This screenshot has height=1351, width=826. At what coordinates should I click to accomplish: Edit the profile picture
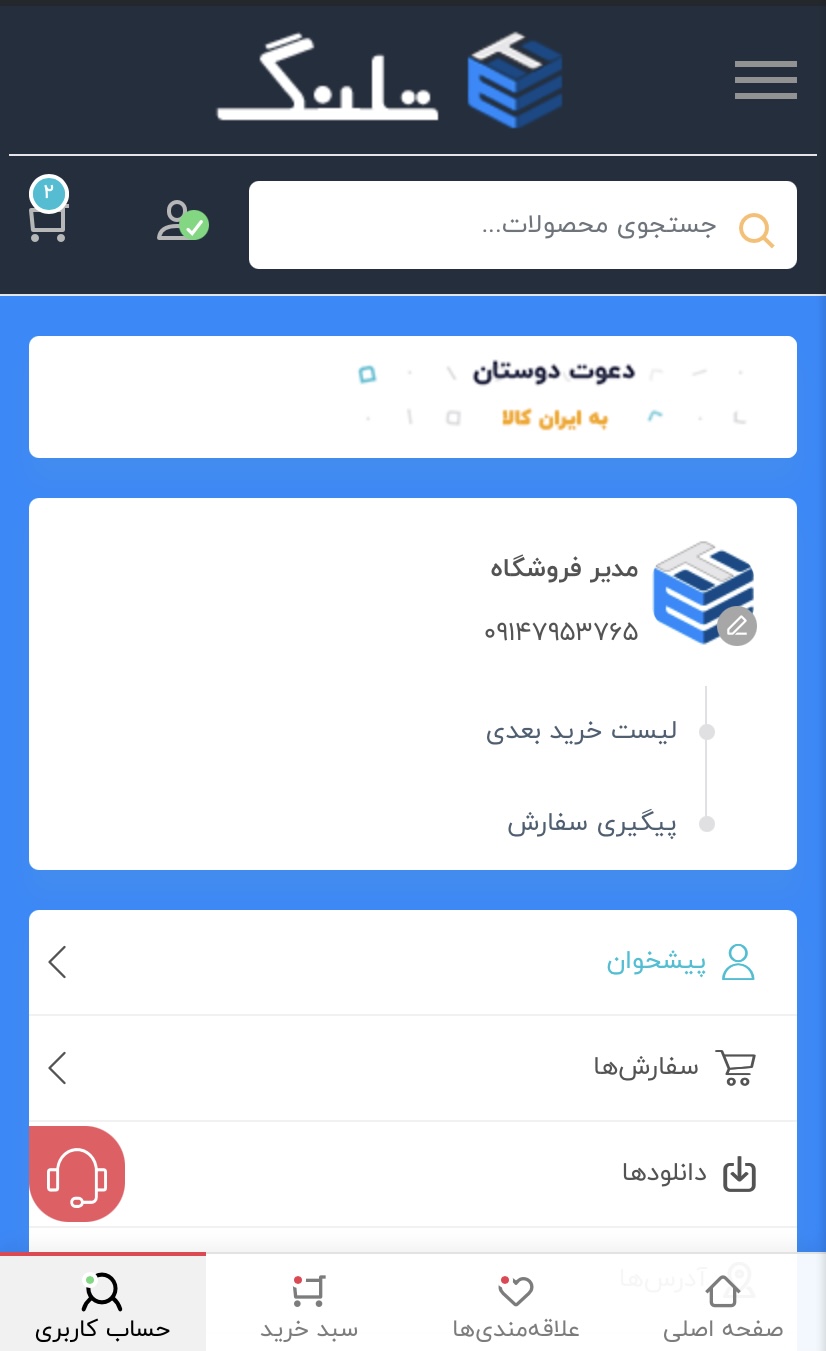tap(737, 626)
